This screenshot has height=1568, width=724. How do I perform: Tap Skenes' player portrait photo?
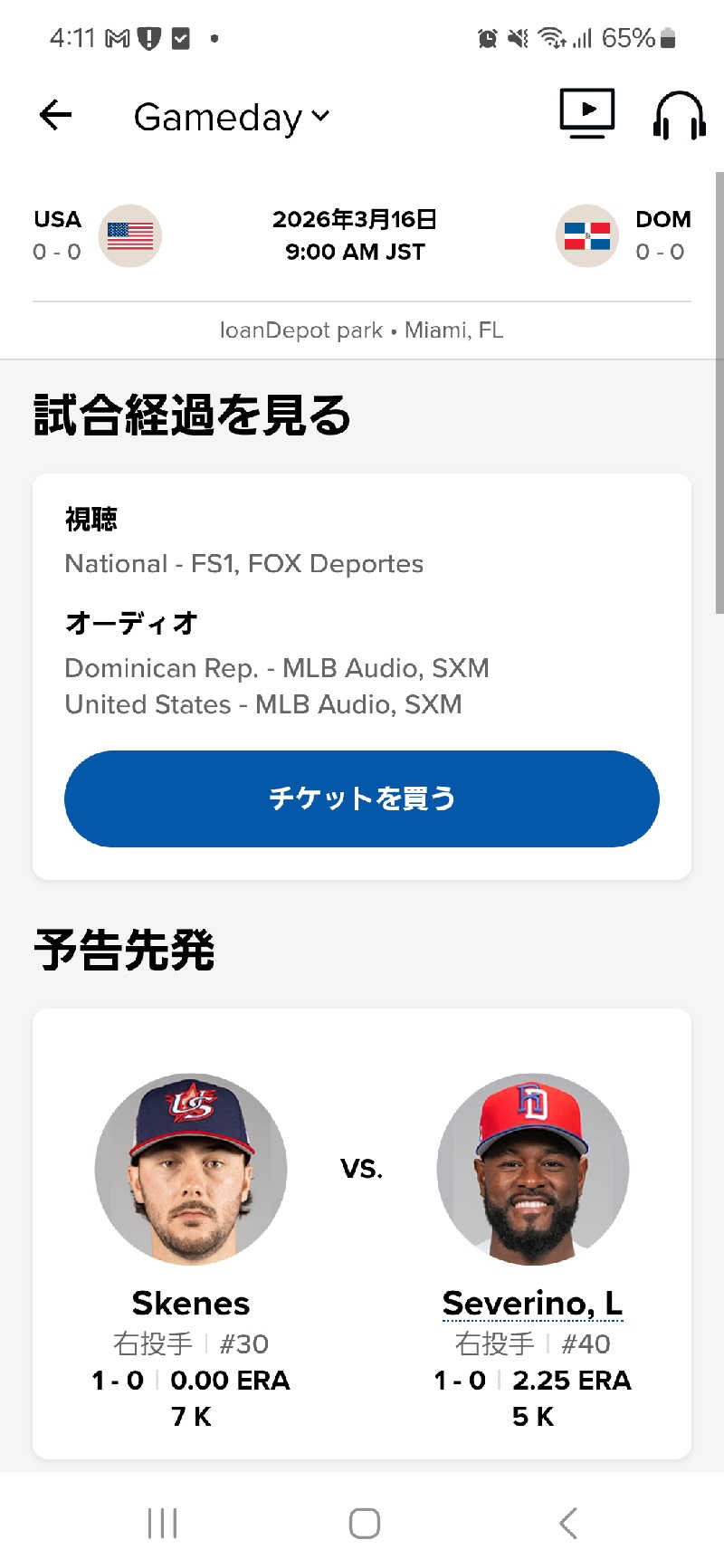[x=190, y=1169]
